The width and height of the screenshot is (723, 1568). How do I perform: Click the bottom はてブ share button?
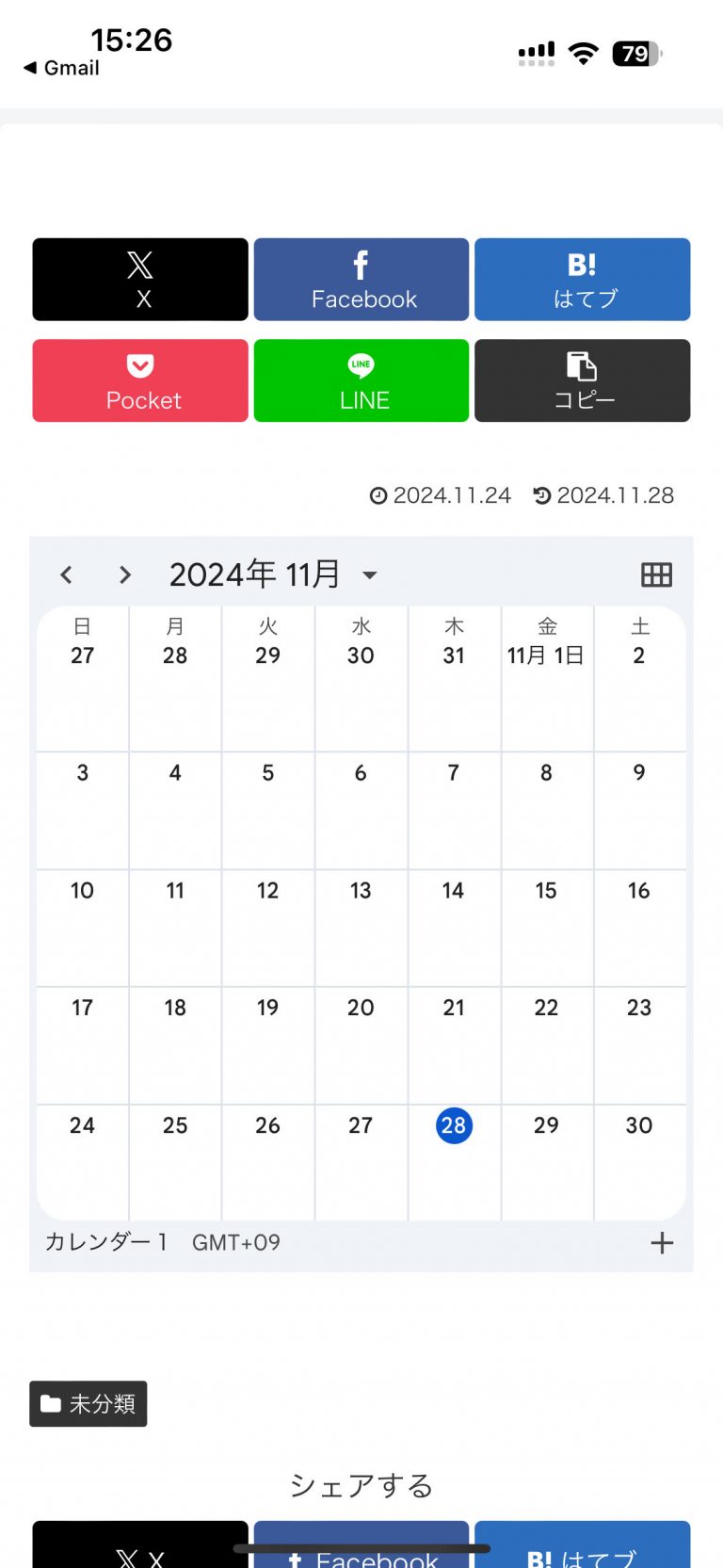(583, 1549)
